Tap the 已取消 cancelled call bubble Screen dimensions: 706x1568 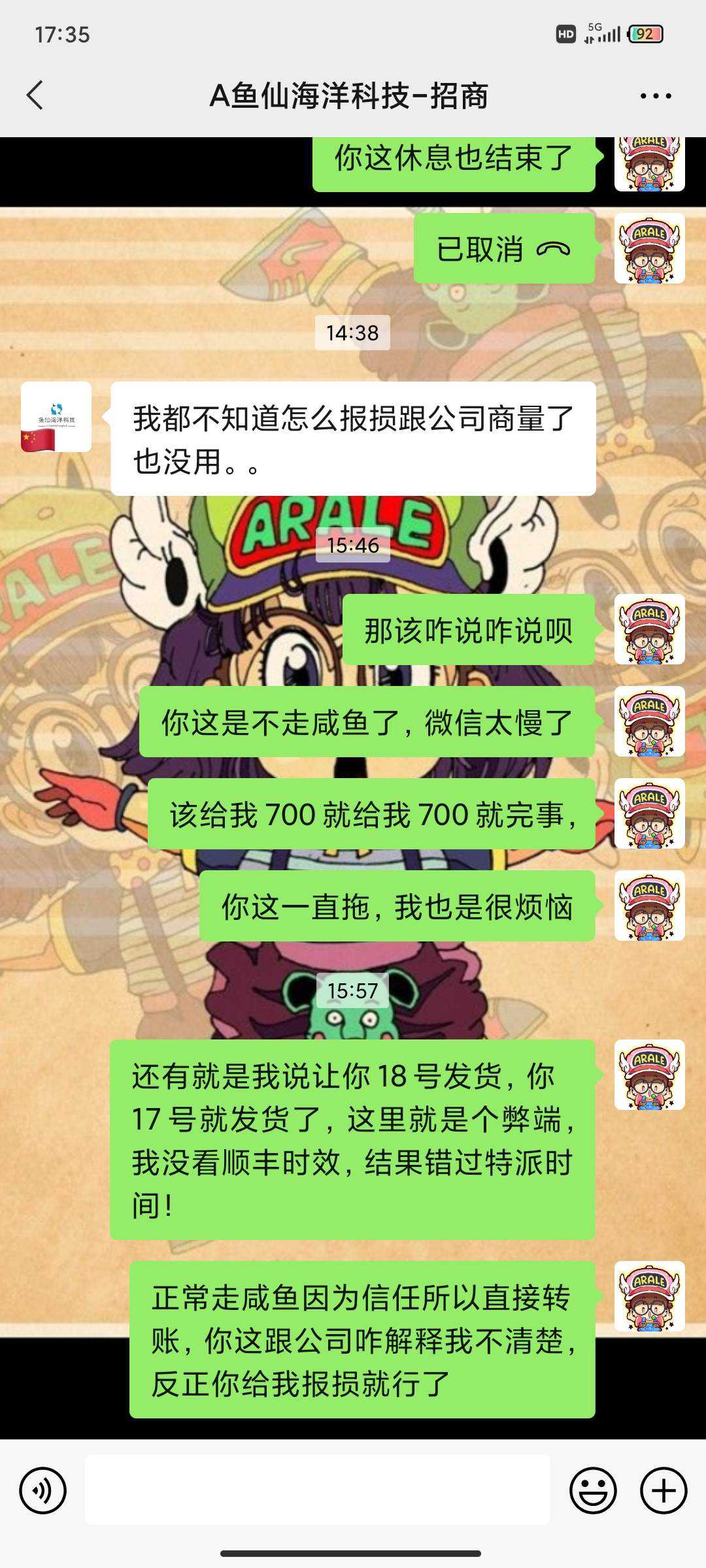pos(503,249)
